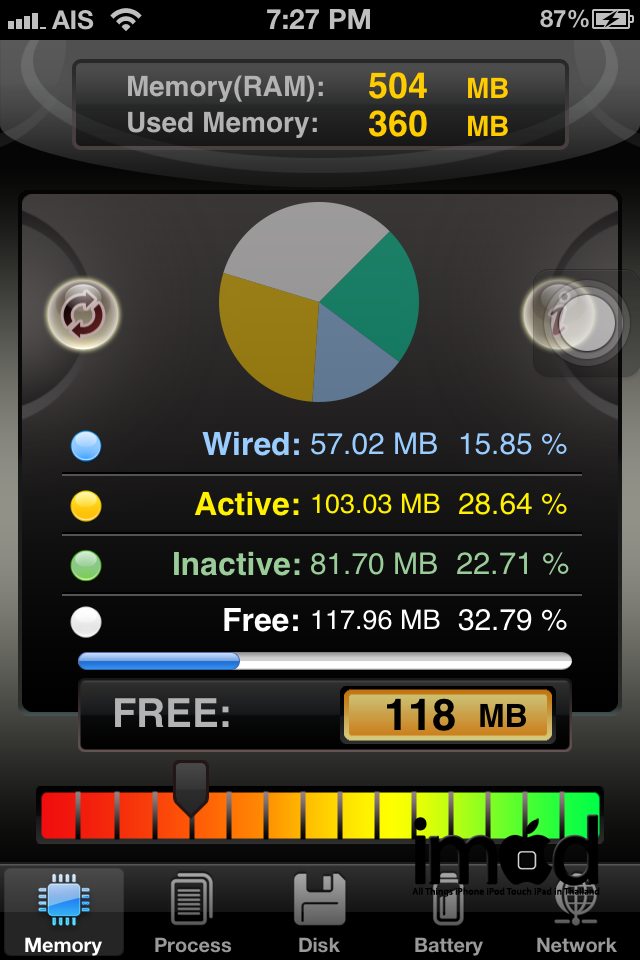Tap the Memory tab
The height and width of the screenshot is (960, 640).
pos(63,912)
